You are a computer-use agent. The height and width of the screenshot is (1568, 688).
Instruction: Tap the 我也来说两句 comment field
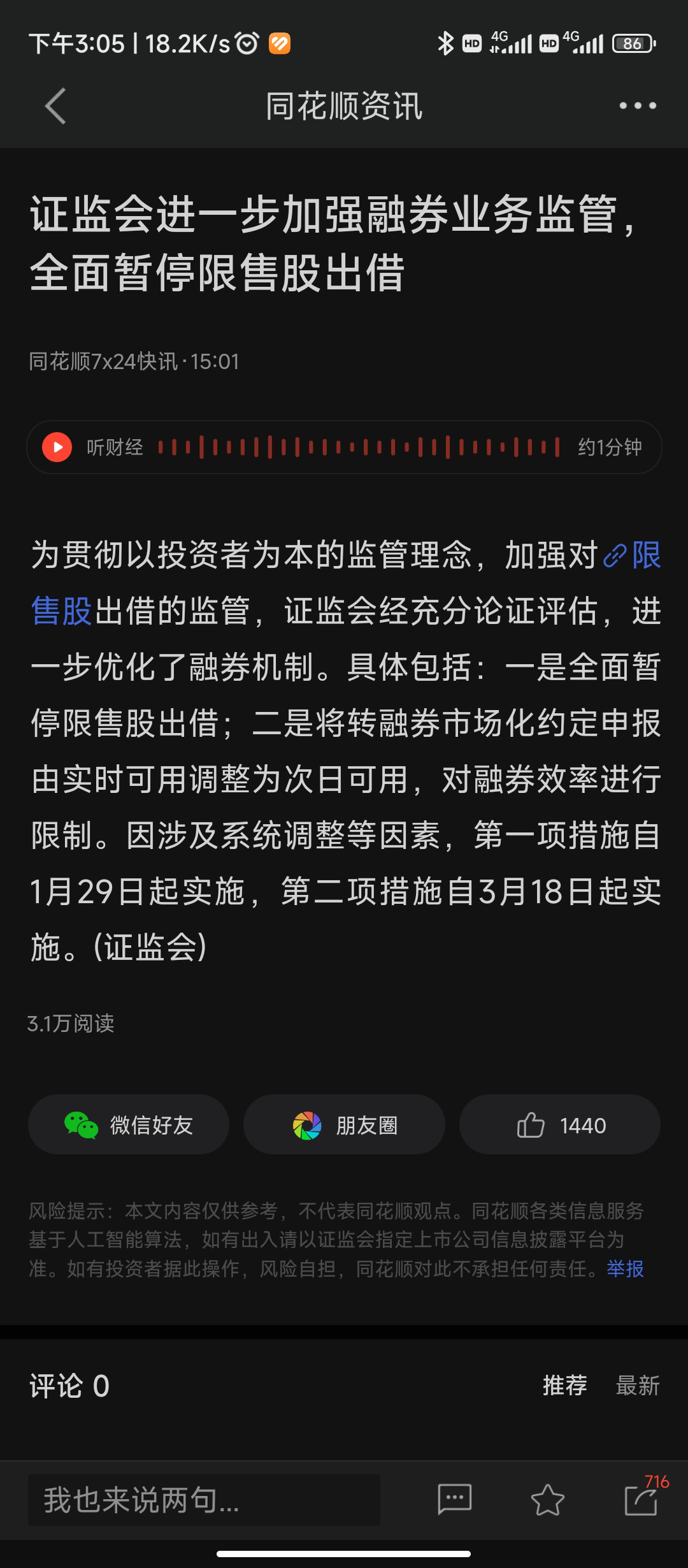tap(204, 1500)
